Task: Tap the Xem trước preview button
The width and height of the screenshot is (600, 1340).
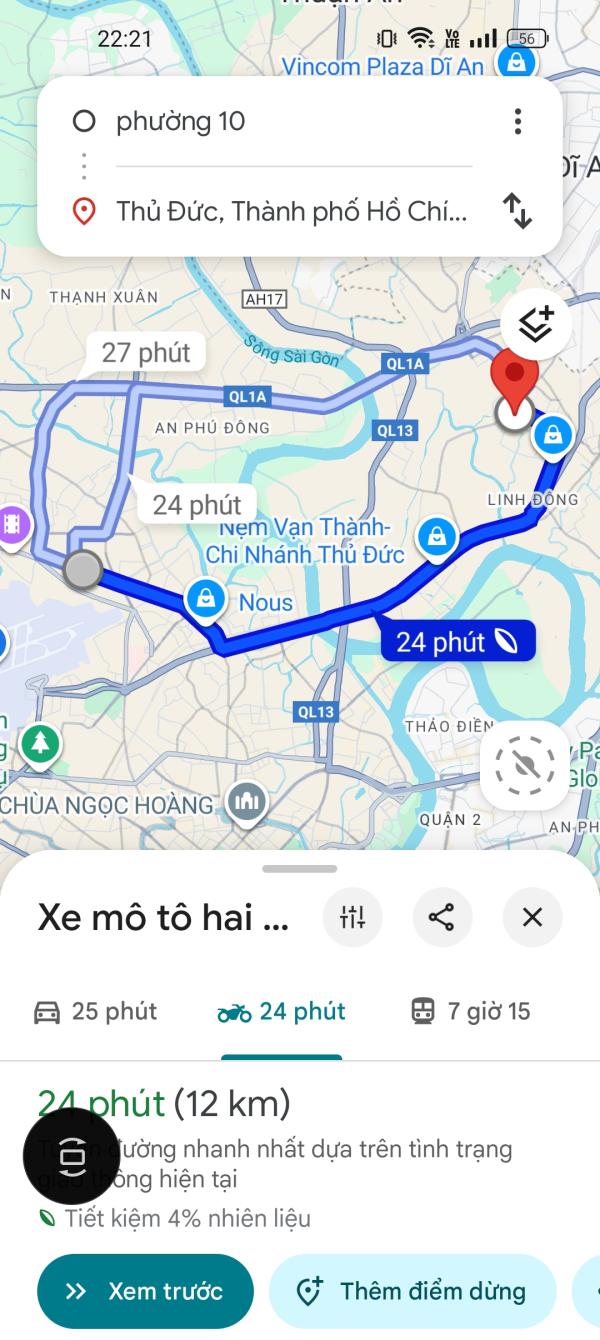Action: point(145,1291)
